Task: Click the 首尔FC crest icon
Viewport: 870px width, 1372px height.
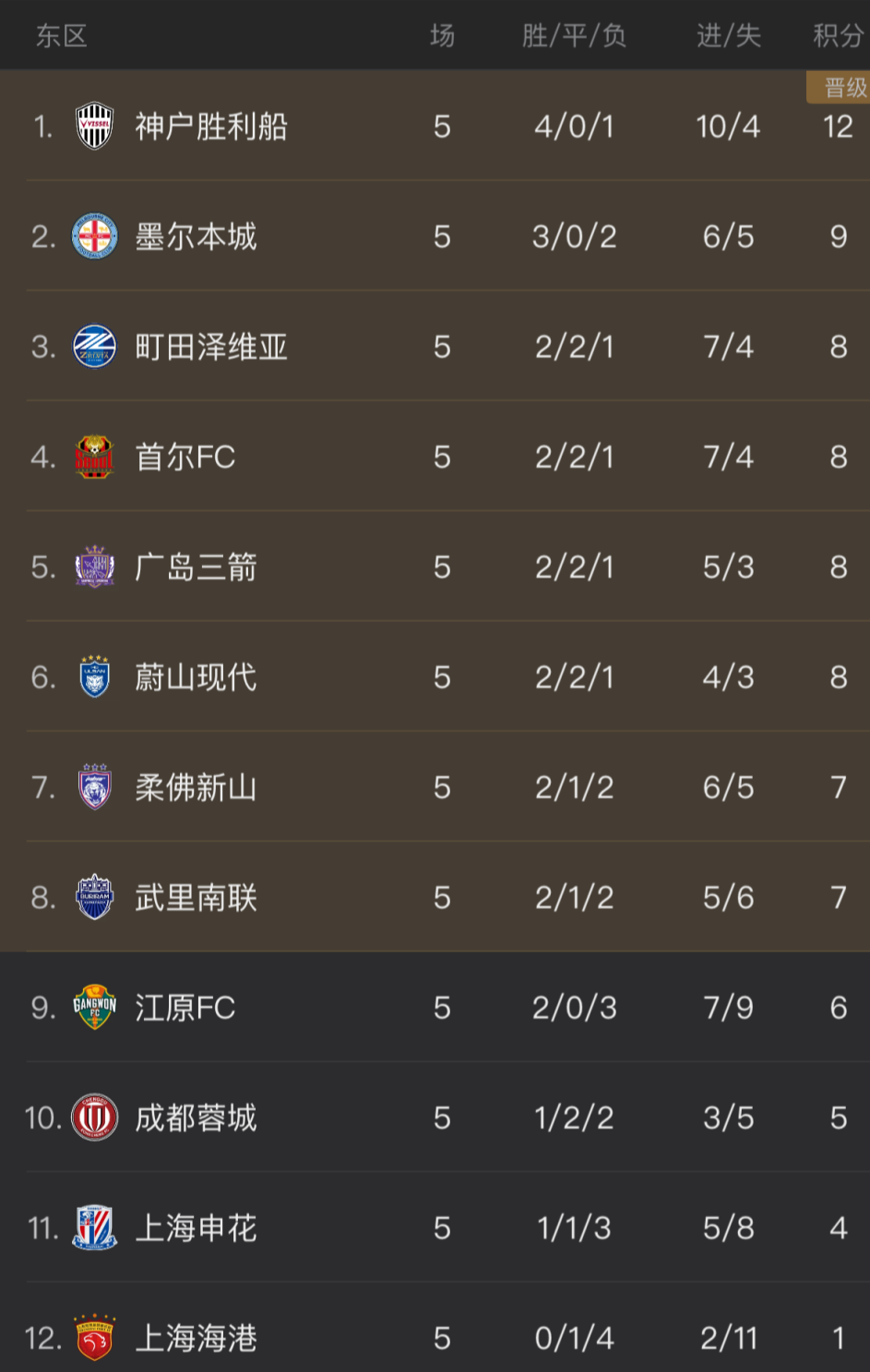Action: [93, 457]
